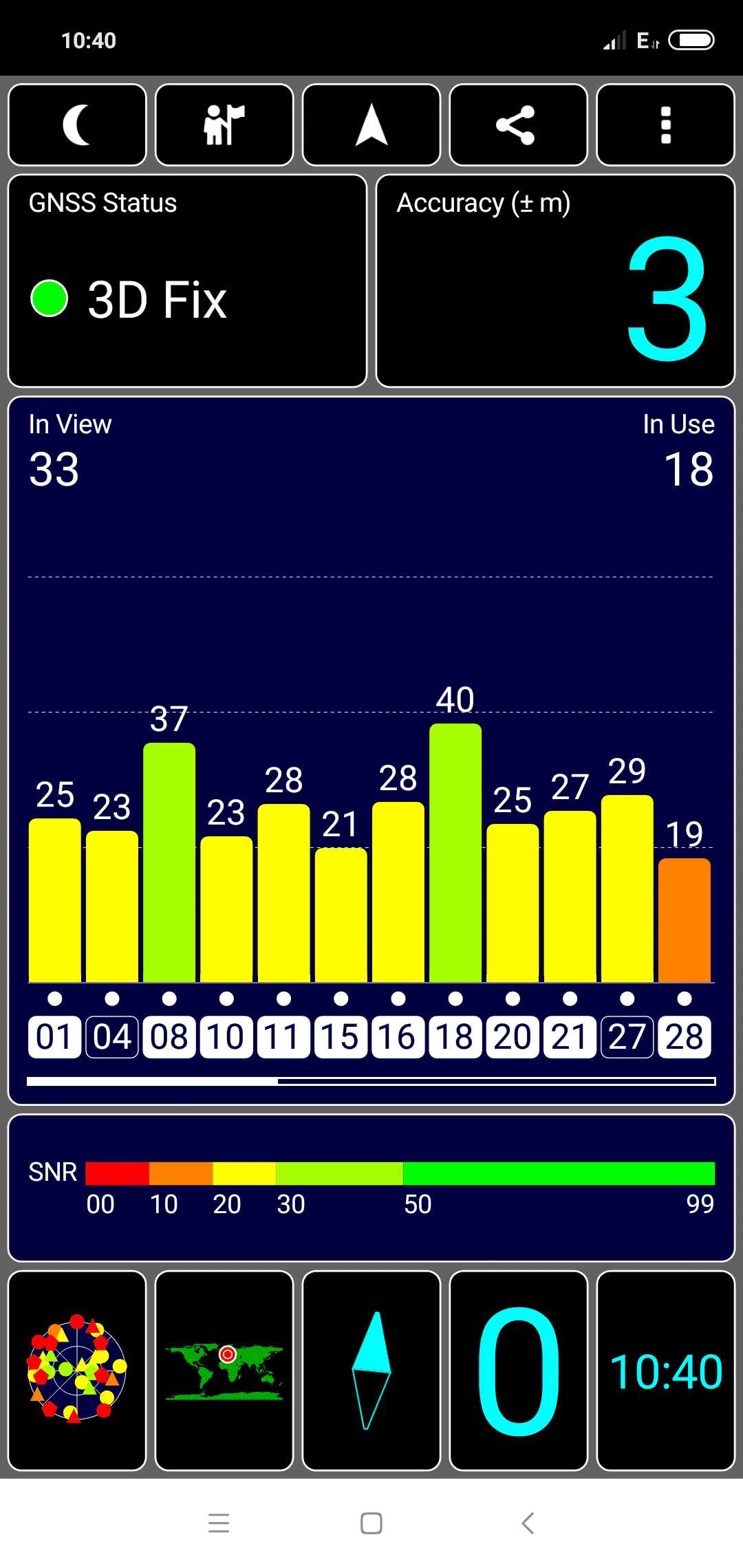The image size is (743, 1568).
Task: Tap the speed tile showing 0
Action: (519, 1371)
